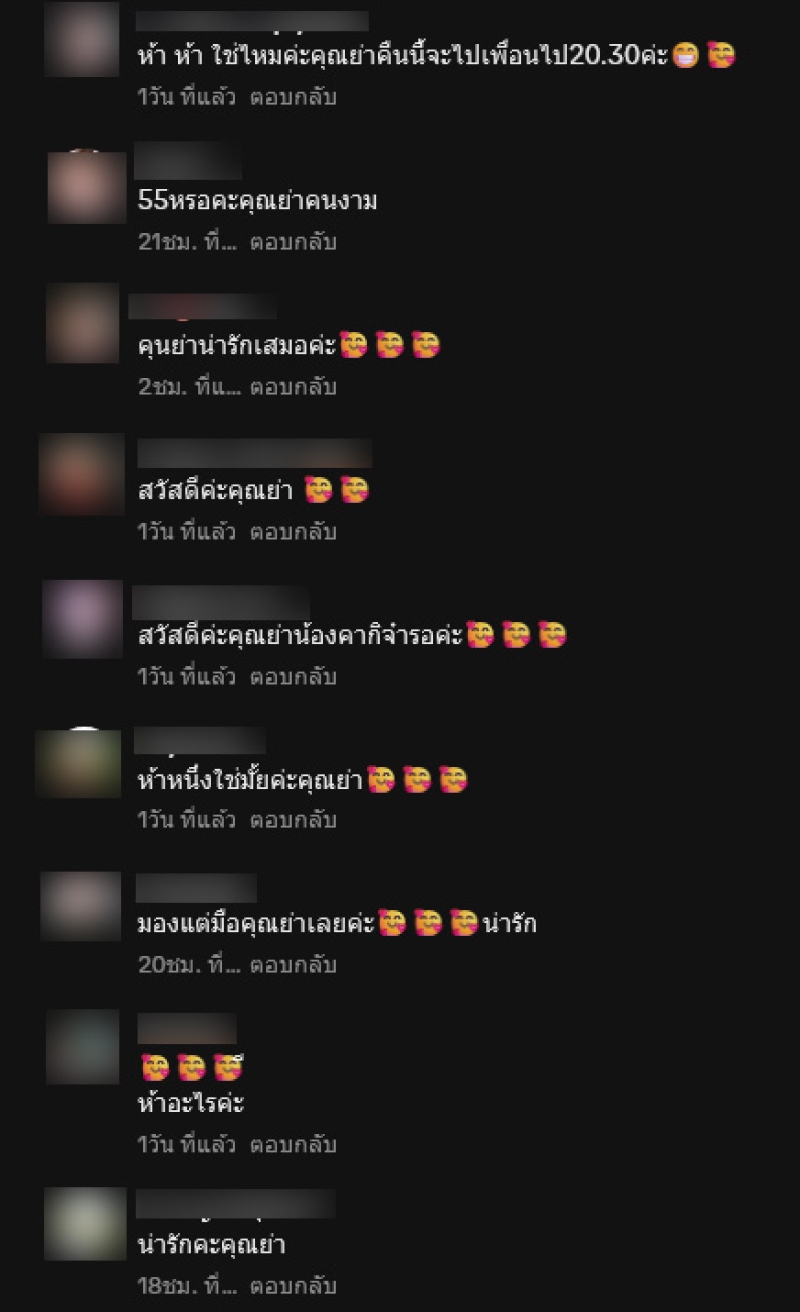Reply to the two-emoji 'สวัสดีค่ะคุณย่า' comment

pyautogui.click(x=292, y=532)
